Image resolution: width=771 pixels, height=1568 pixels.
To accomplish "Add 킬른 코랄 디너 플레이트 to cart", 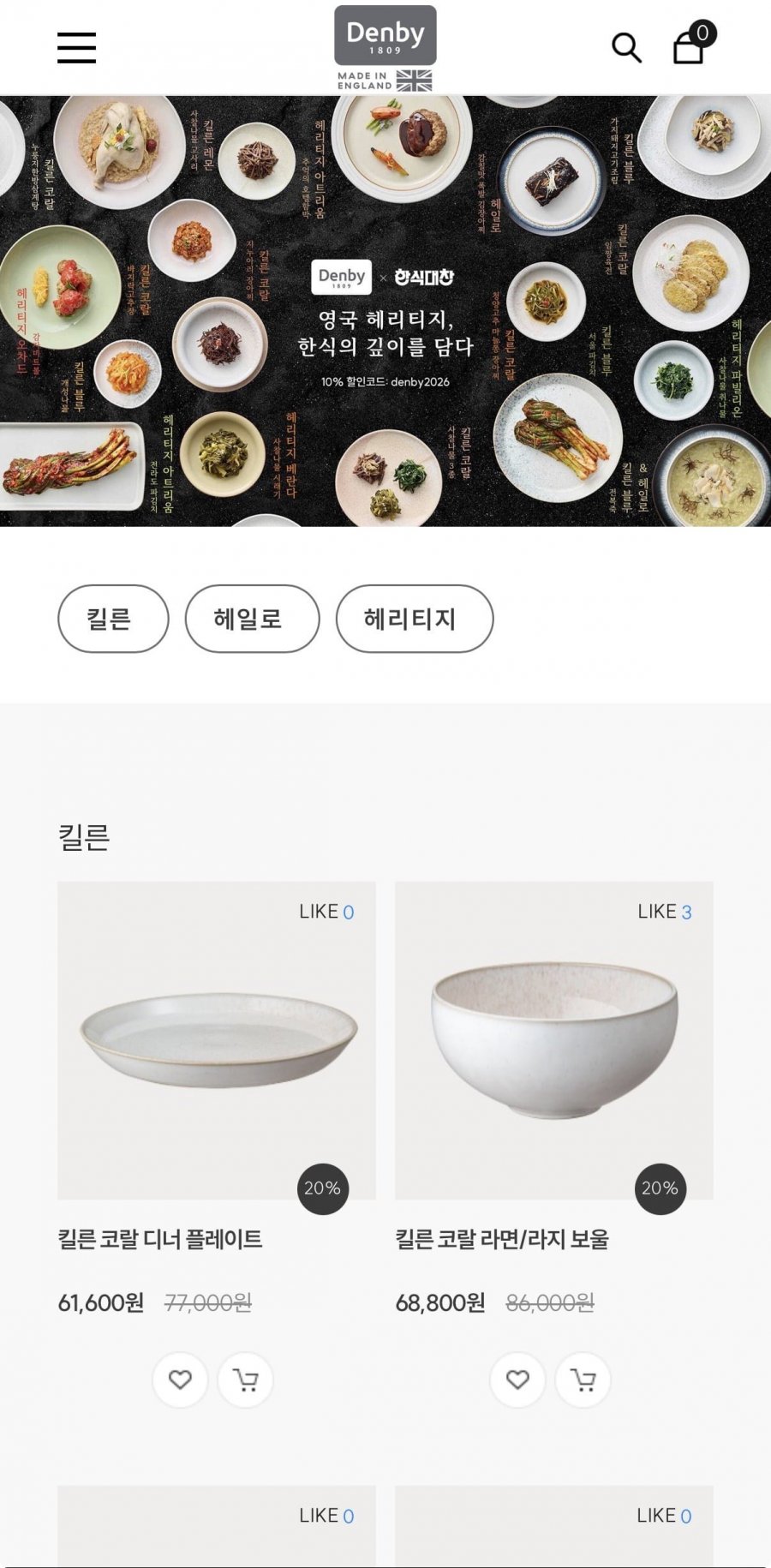I will click(245, 1379).
